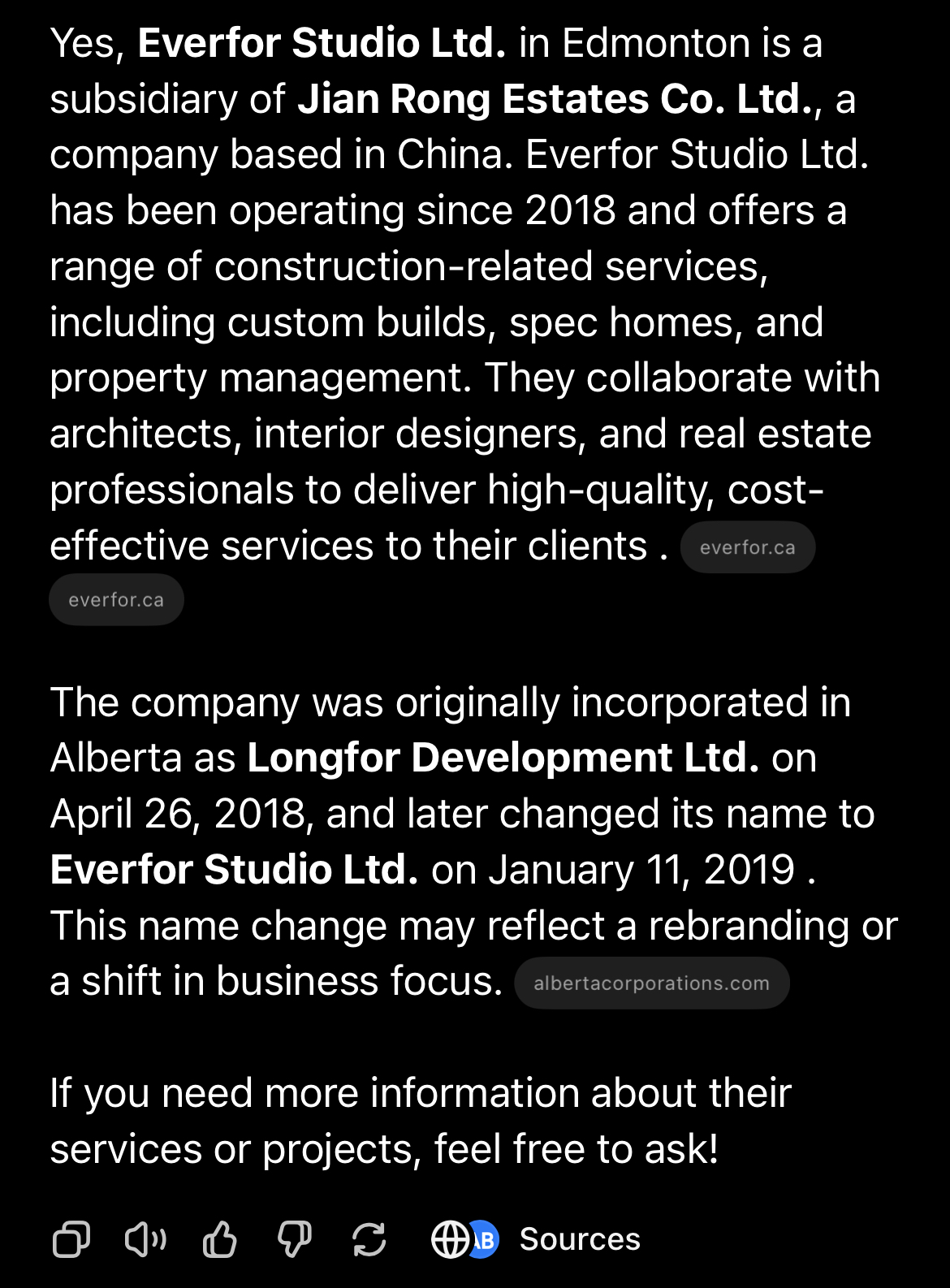
Task: Dislike this response with thumbs down
Action: point(294,1239)
